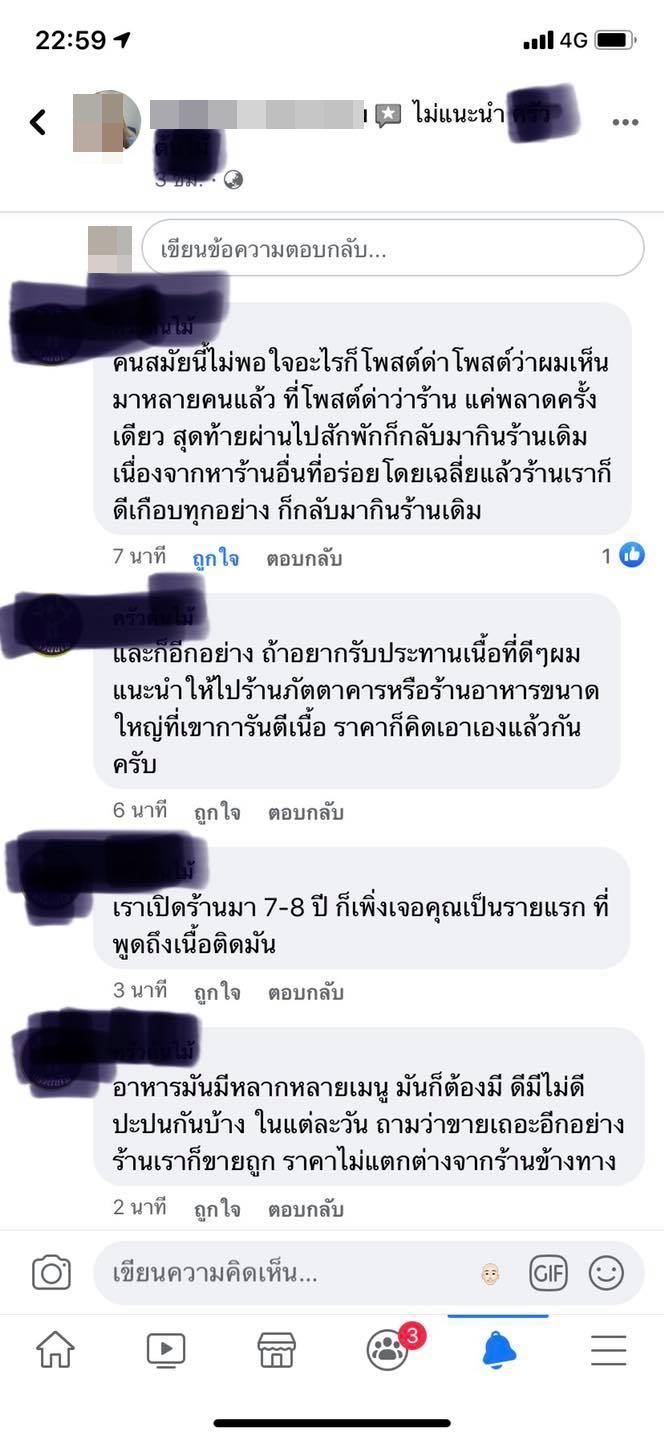Open the Groups tab with 3 badge
The width and height of the screenshot is (664, 1440).
click(388, 1350)
